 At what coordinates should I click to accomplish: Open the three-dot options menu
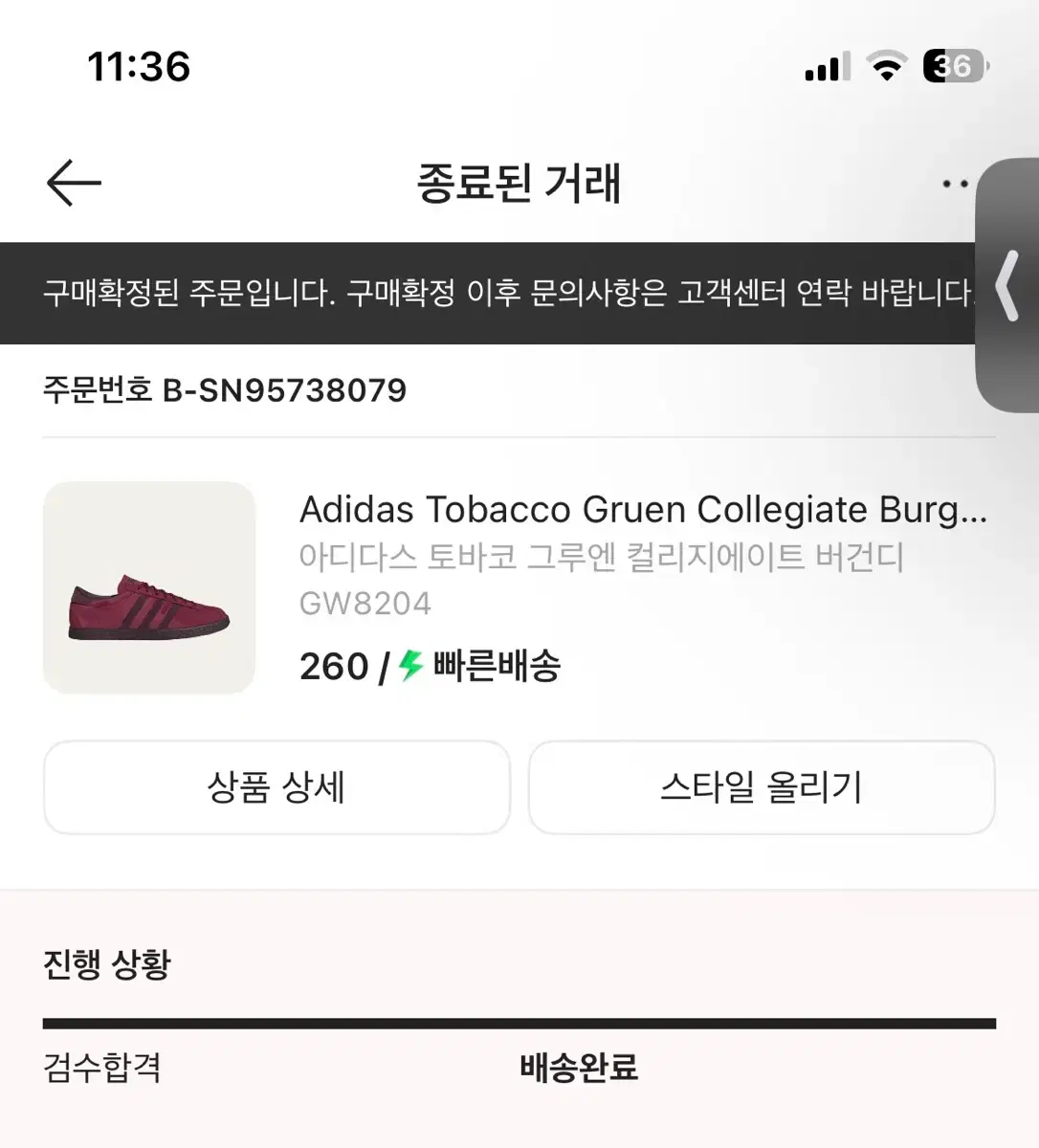click(x=953, y=184)
